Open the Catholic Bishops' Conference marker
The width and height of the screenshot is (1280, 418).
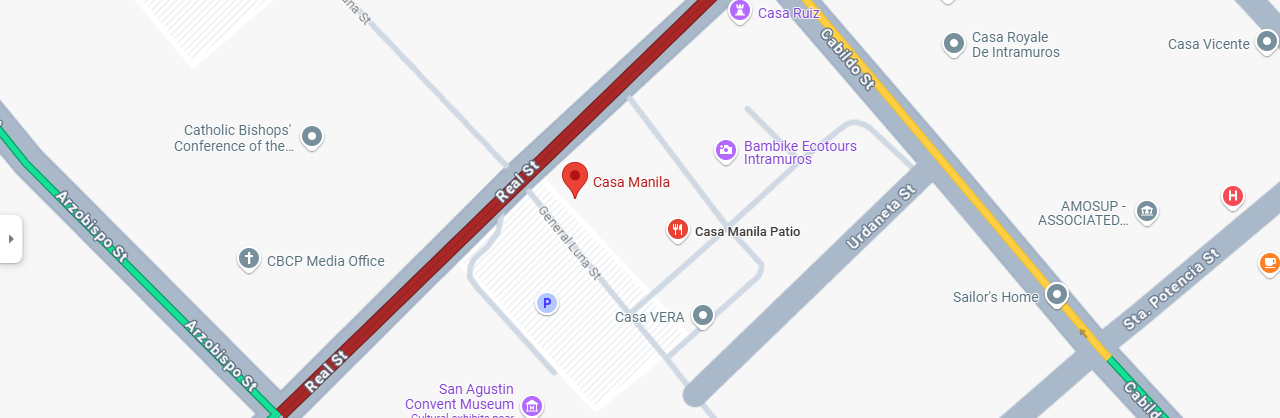tap(313, 136)
